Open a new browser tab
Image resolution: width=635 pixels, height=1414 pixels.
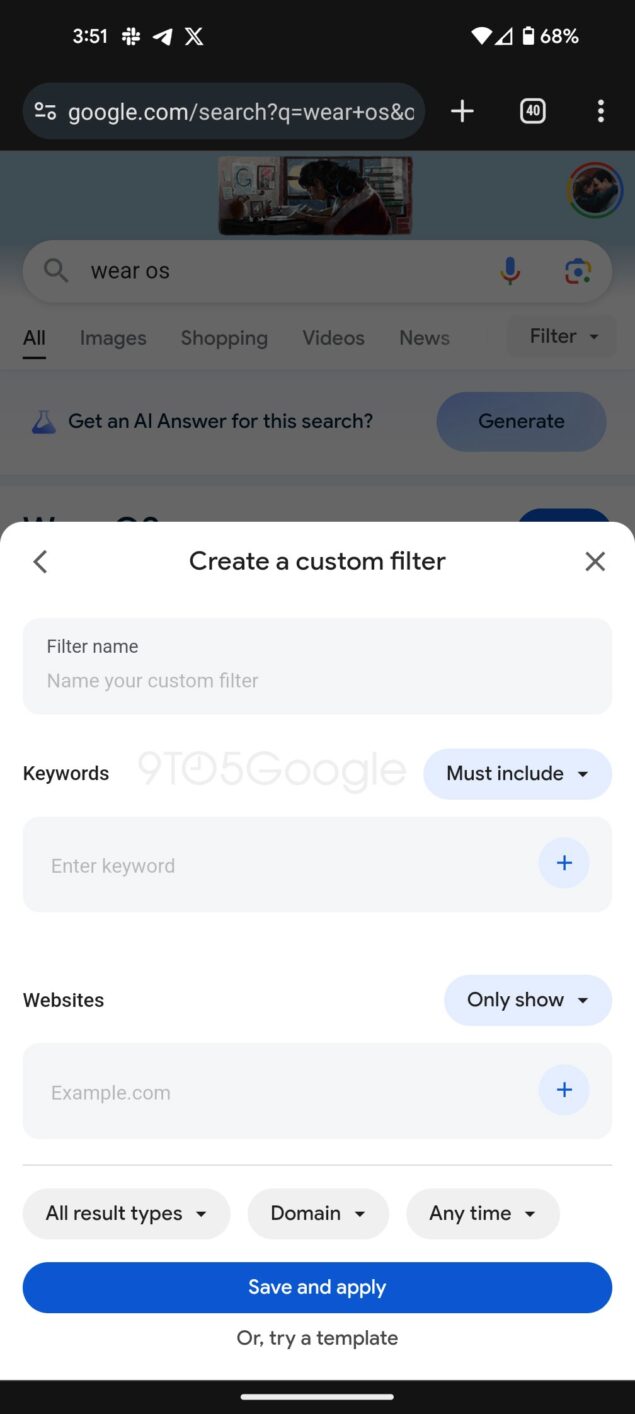coord(462,111)
